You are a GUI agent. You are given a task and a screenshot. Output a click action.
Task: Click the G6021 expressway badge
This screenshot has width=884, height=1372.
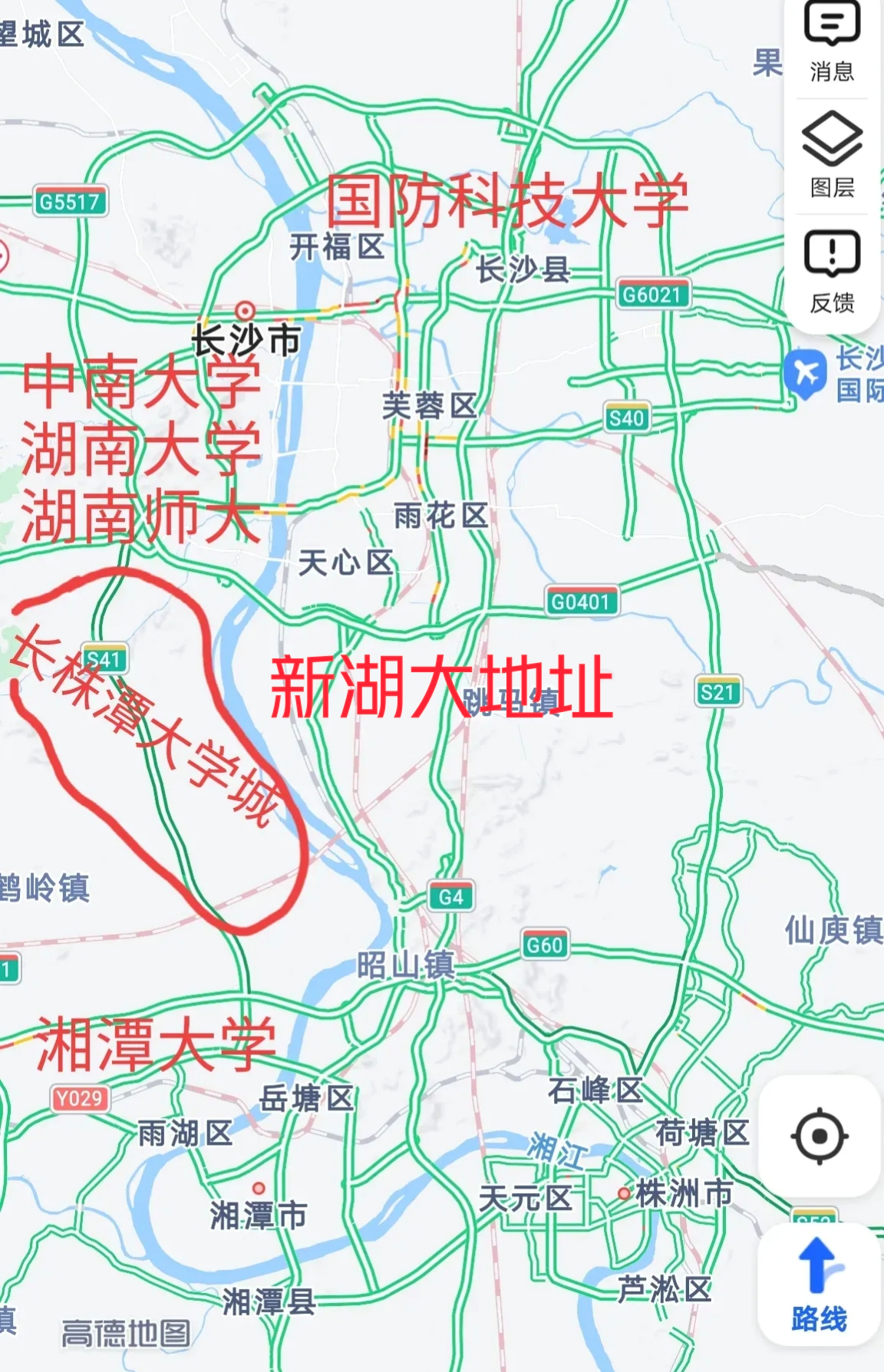[x=653, y=294]
